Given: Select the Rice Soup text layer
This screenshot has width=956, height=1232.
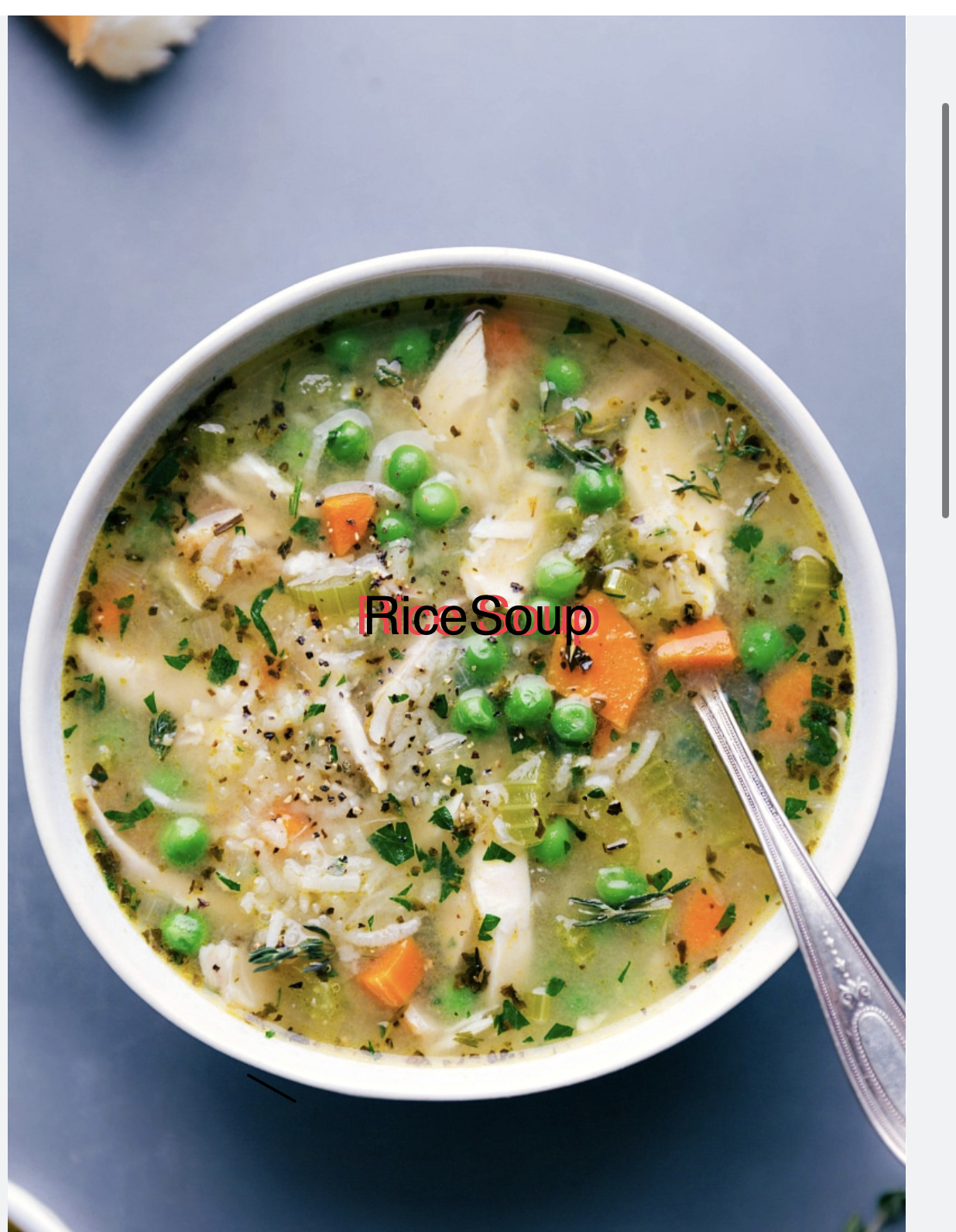Looking at the screenshot, I should pos(478,617).
